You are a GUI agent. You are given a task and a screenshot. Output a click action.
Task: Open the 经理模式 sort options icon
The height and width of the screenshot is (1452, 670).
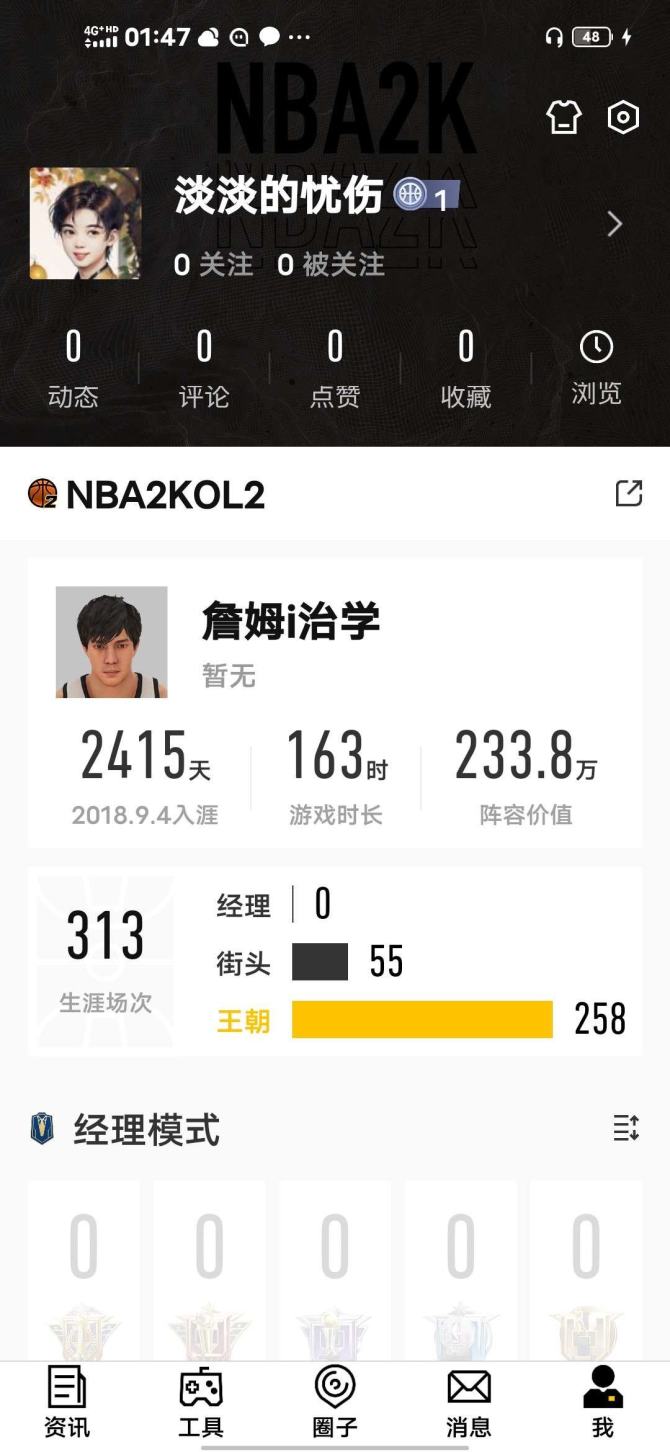coord(626,1129)
